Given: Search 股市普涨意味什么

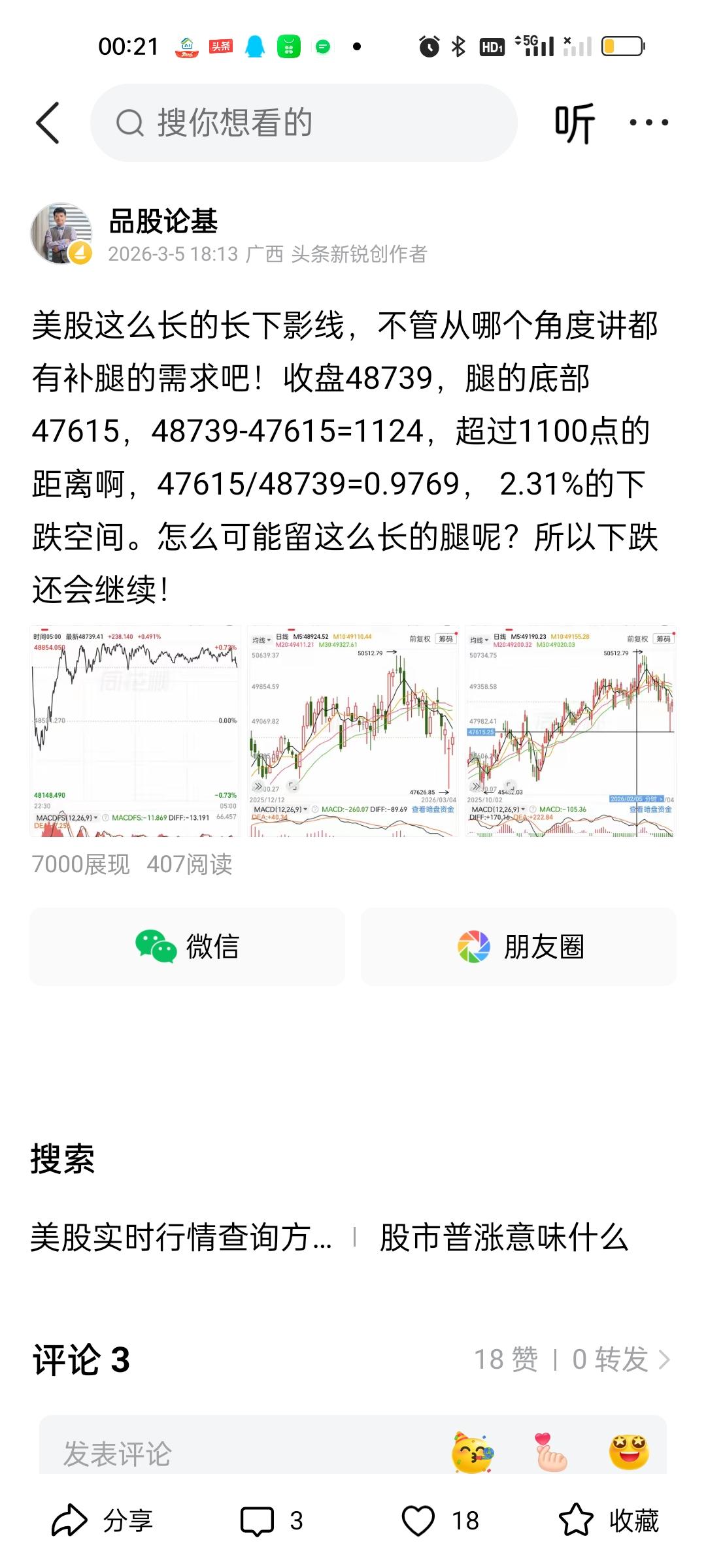Looking at the screenshot, I should (504, 1237).
